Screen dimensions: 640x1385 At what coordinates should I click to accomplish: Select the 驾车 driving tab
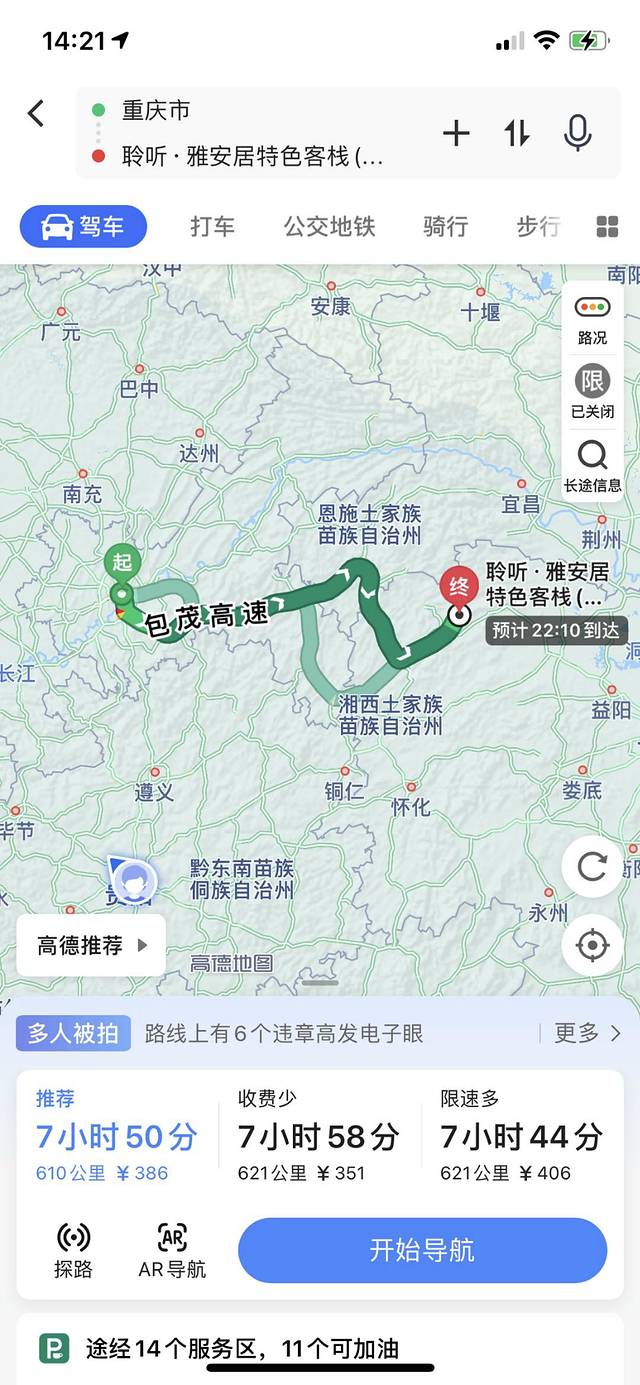point(84,227)
